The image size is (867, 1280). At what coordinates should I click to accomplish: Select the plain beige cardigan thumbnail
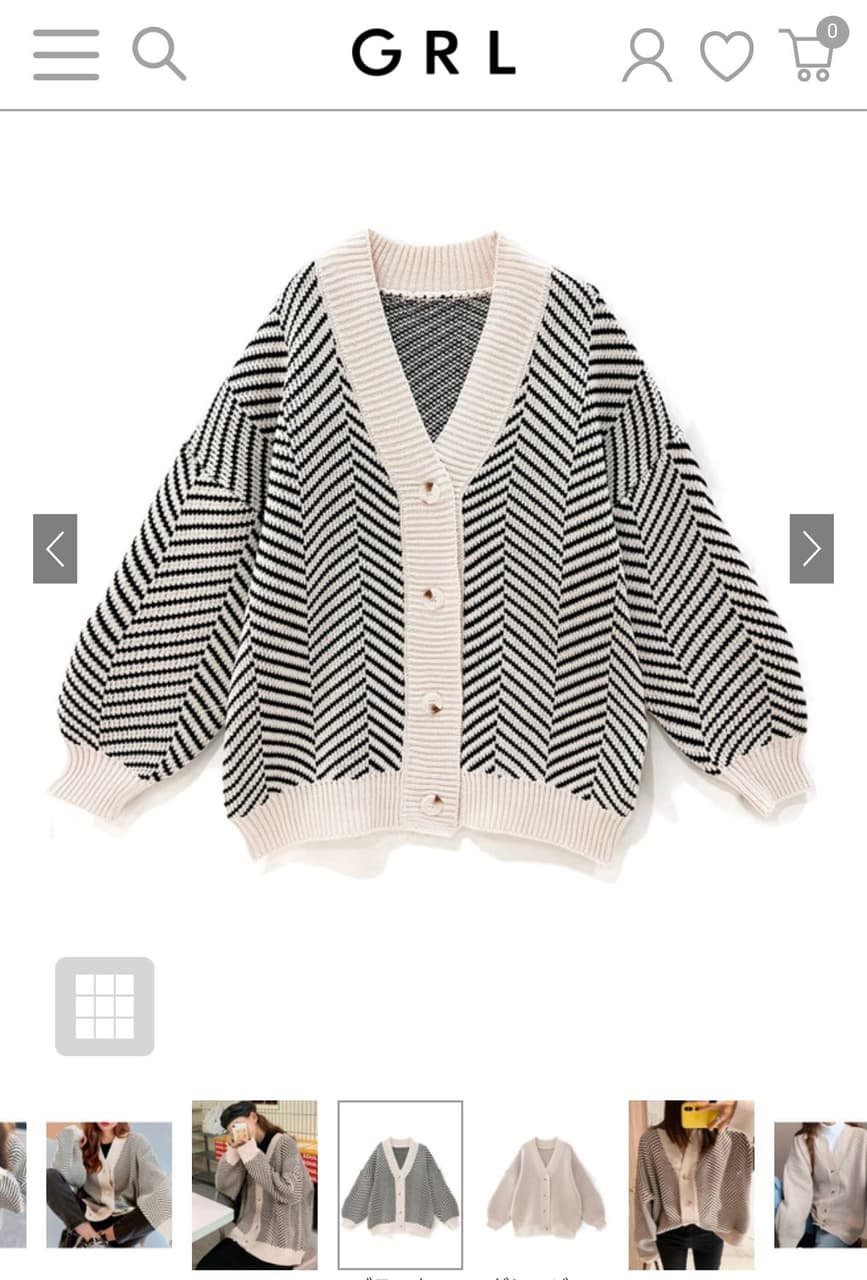pyautogui.click(x=546, y=1184)
